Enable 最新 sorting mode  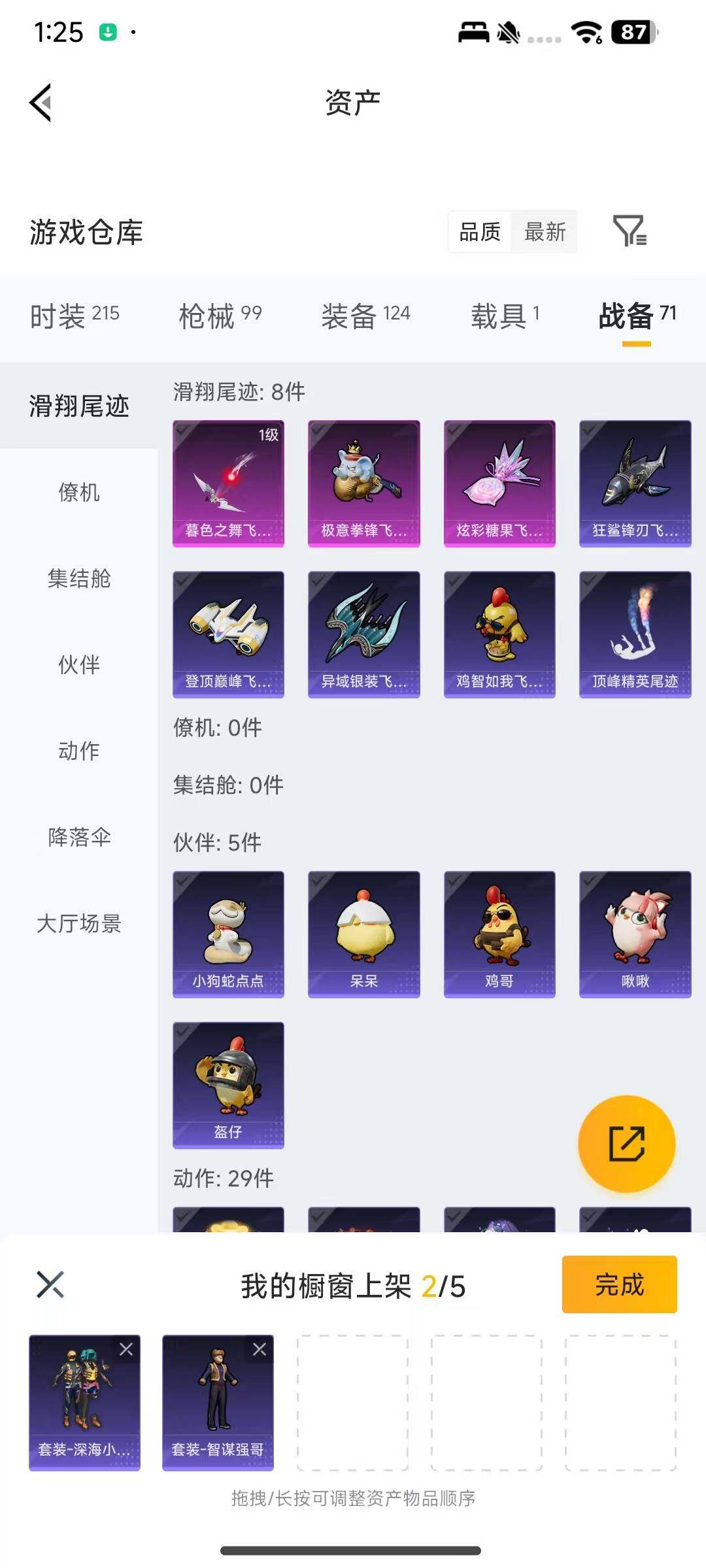pyautogui.click(x=545, y=233)
